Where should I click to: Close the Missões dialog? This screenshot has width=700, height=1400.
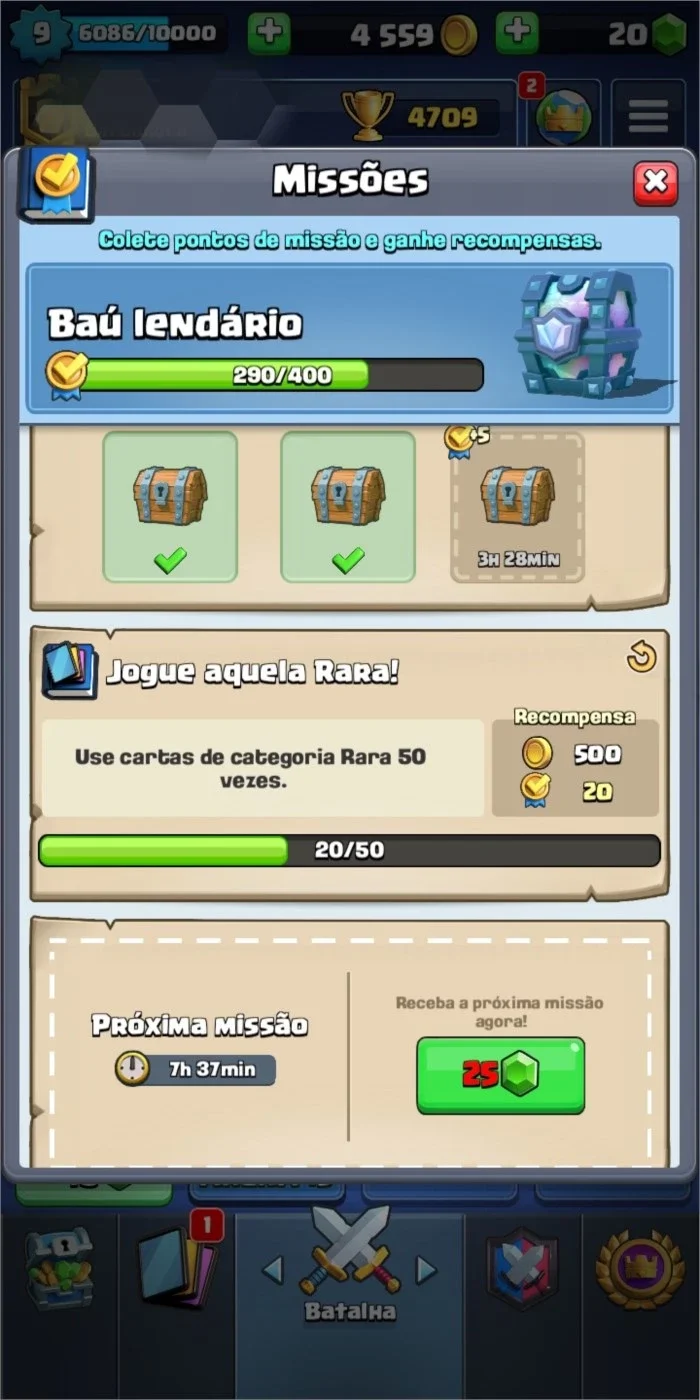pos(655,182)
